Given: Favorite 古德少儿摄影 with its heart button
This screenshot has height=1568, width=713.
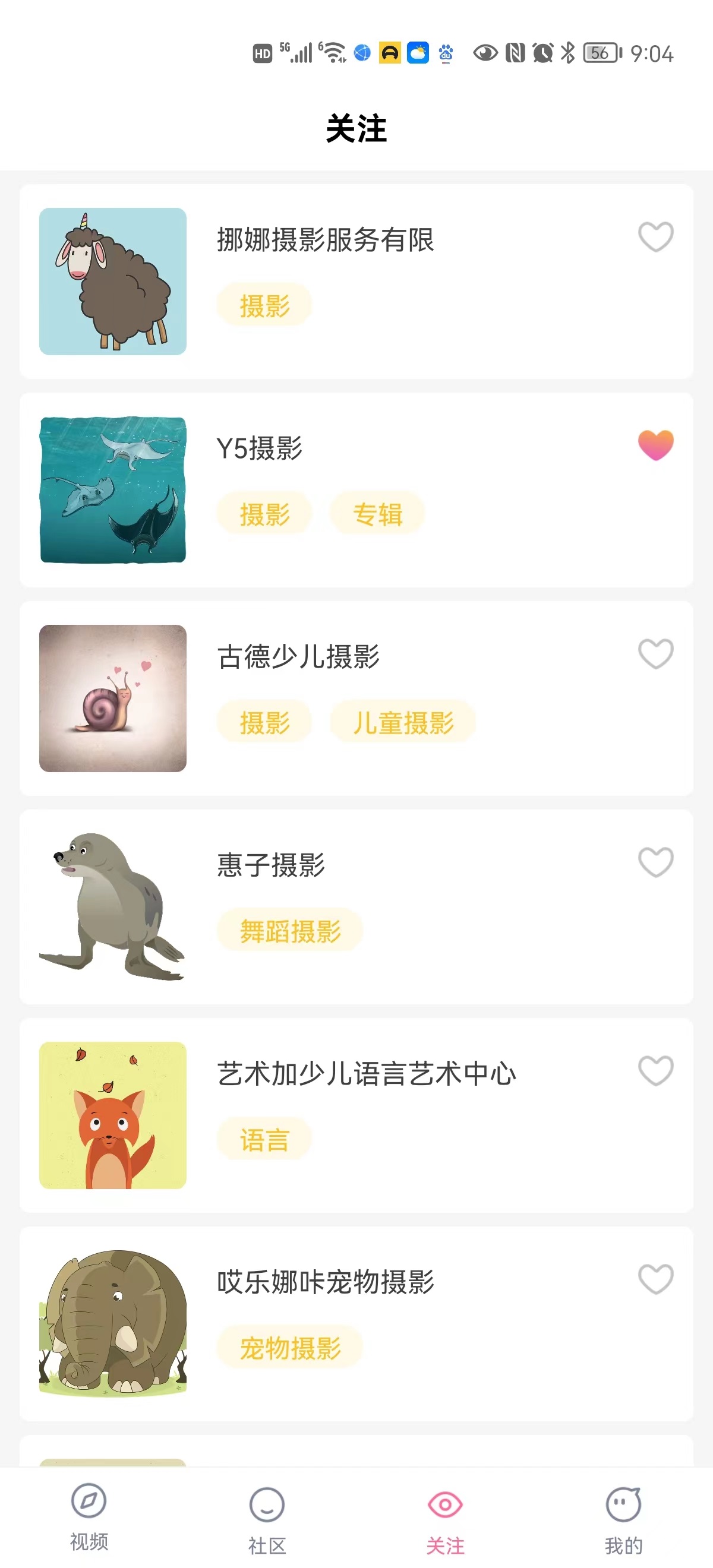Looking at the screenshot, I should (655, 655).
